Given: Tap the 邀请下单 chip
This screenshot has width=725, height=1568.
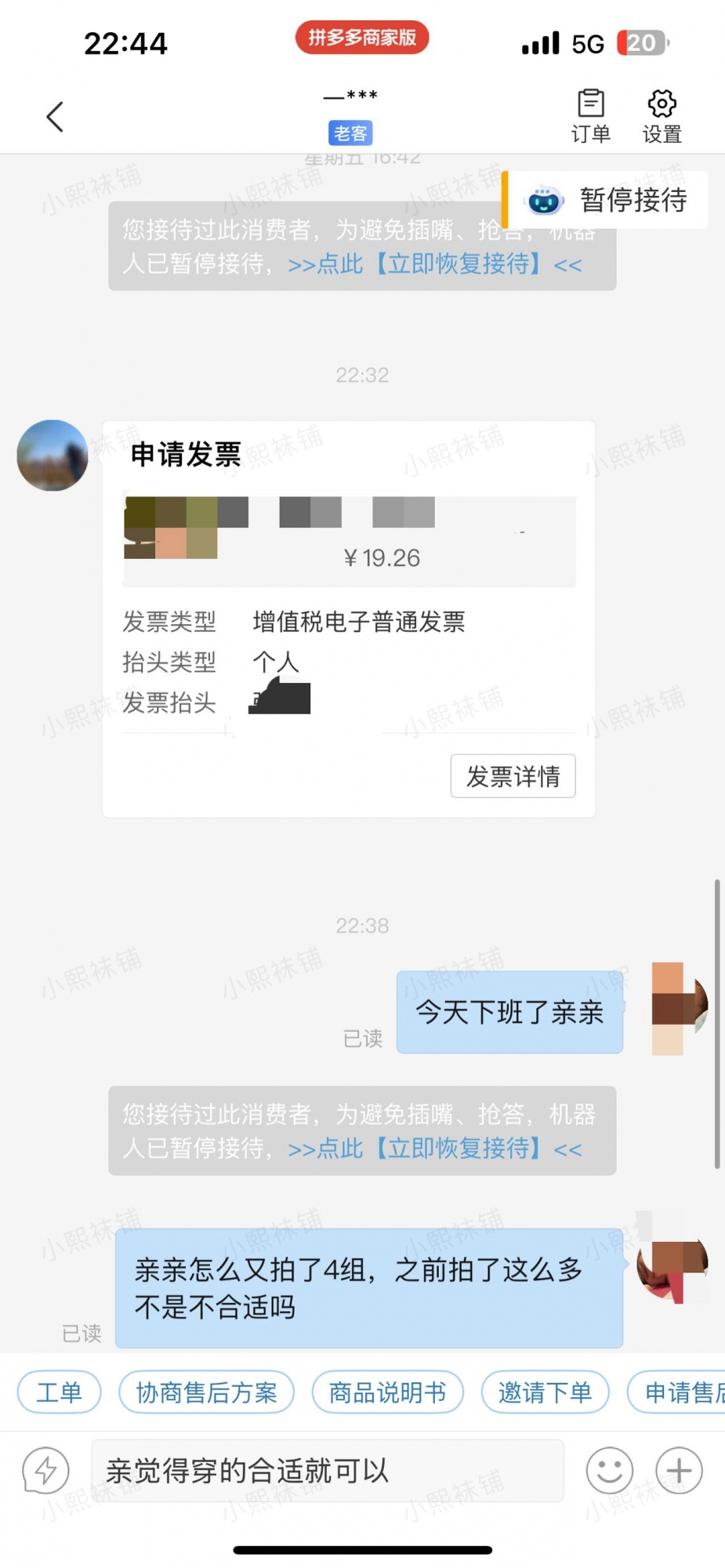Looking at the screenshot, I should pos(545,1392).
